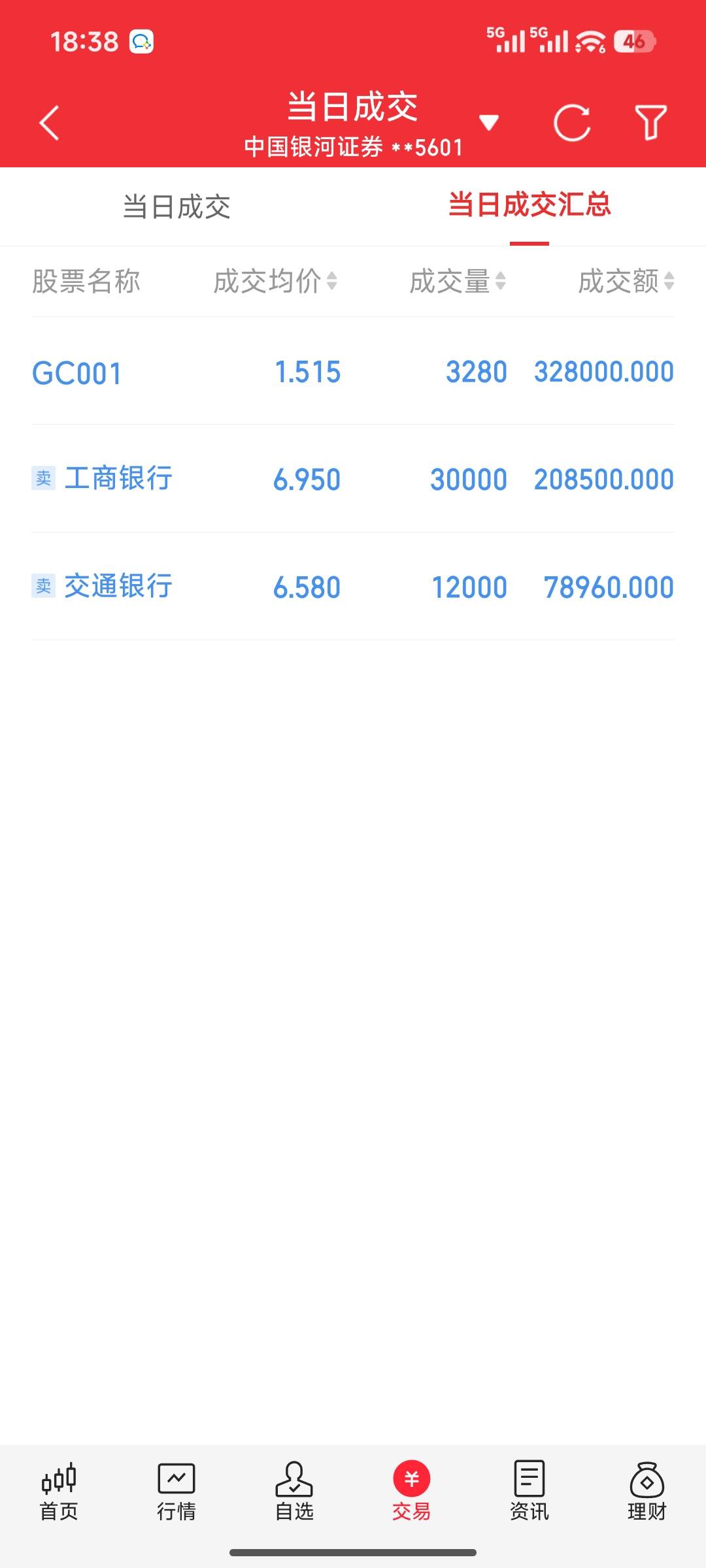The width and height of the screenshot is (706, 1568).
Task: Open the filter funnel icon
Action: [650, 123]
